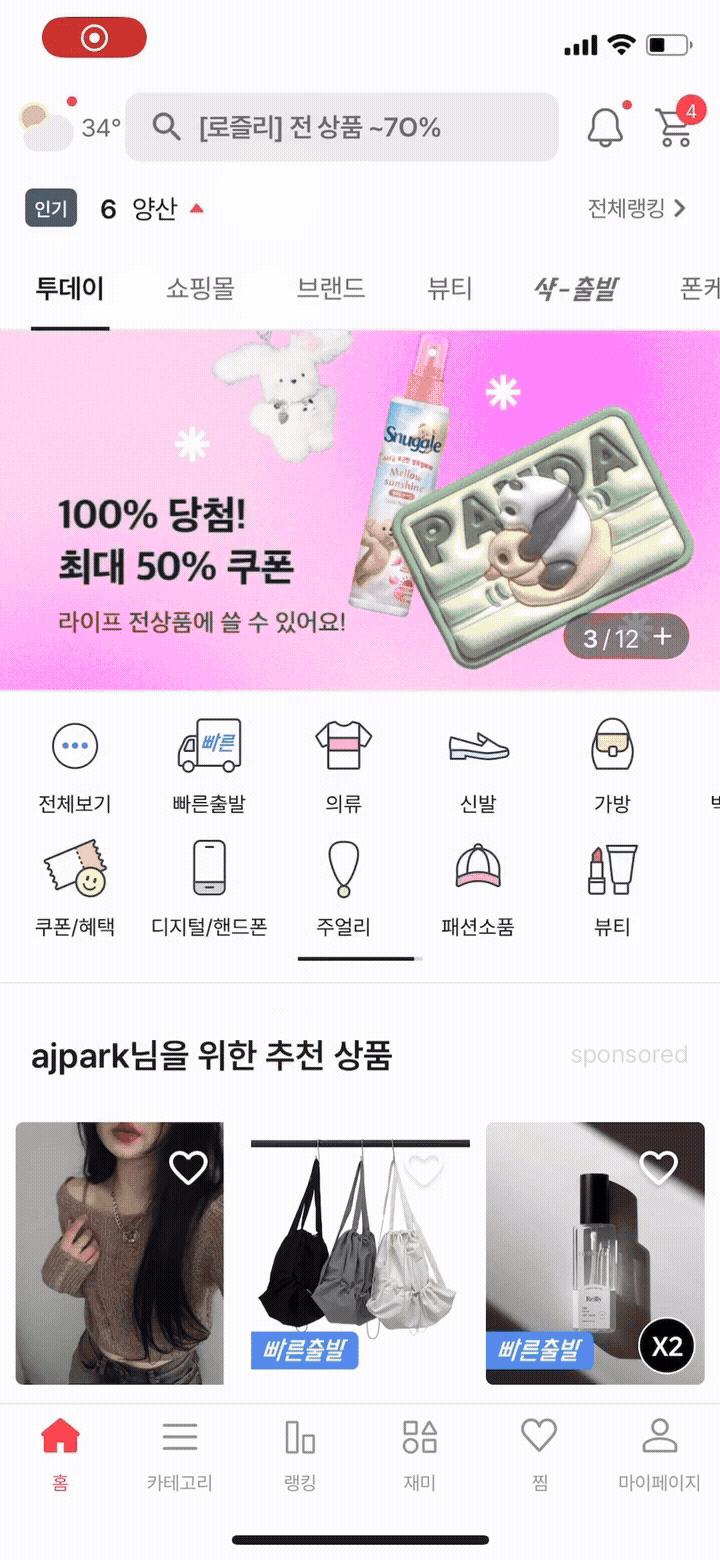Open the notifications bell
This screenshot has width=720, height=1560.
pos(605,127)
